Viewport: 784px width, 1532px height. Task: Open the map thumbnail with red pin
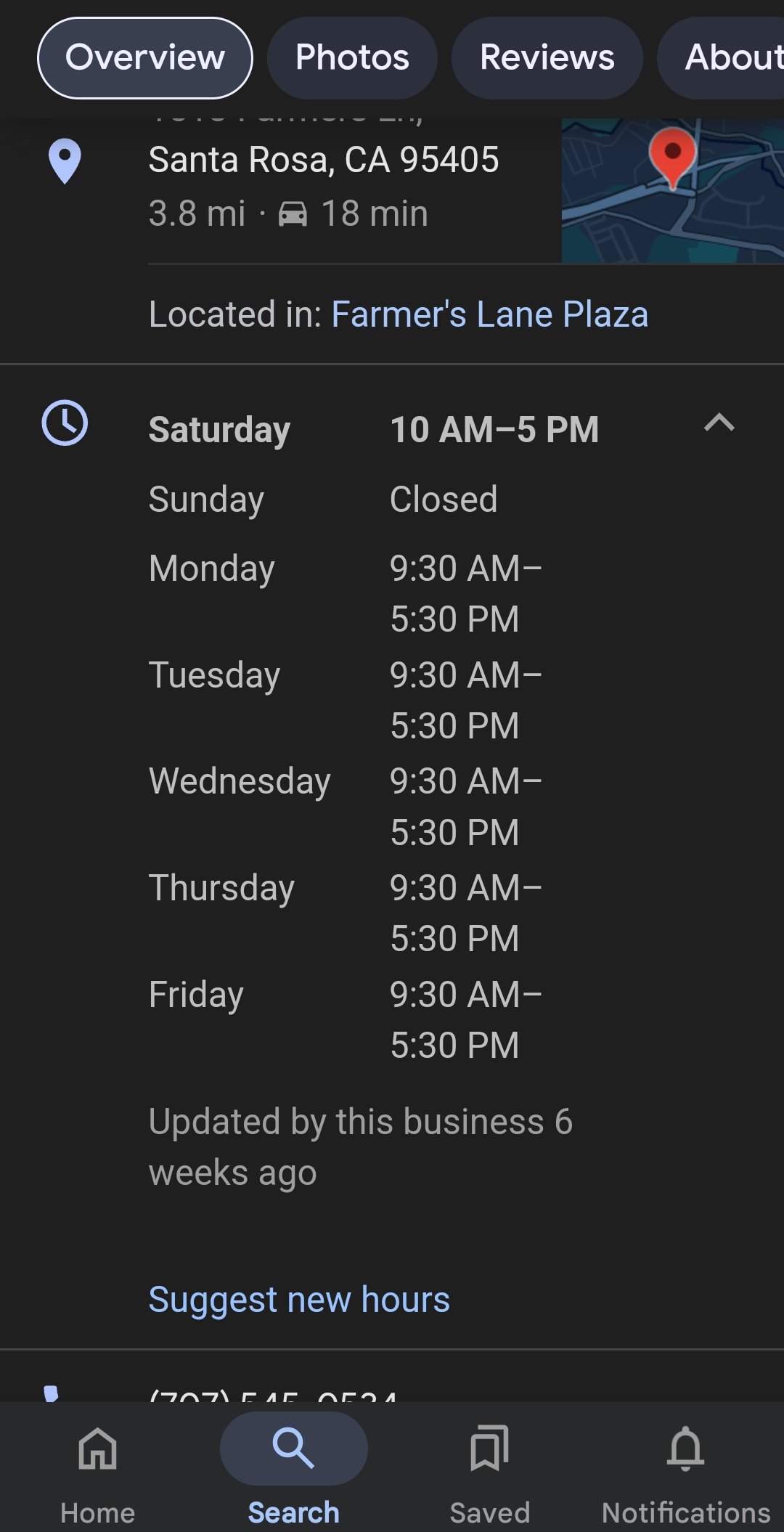[x=673, y=190]
